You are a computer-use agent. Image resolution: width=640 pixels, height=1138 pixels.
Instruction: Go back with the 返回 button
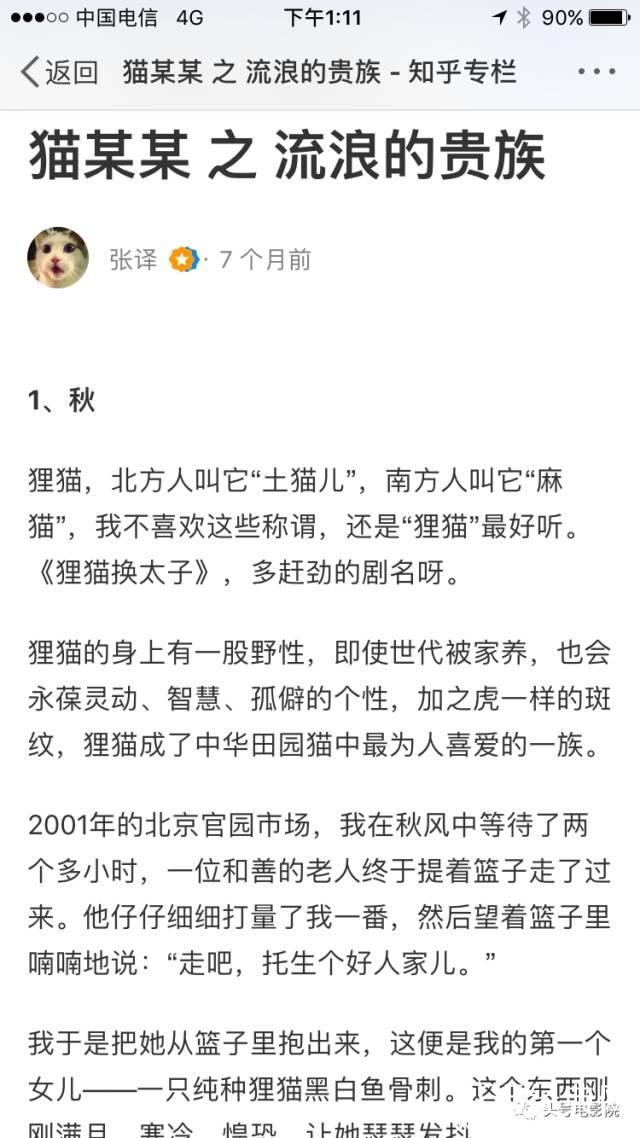pyautogui.click(x=59, y=72)
